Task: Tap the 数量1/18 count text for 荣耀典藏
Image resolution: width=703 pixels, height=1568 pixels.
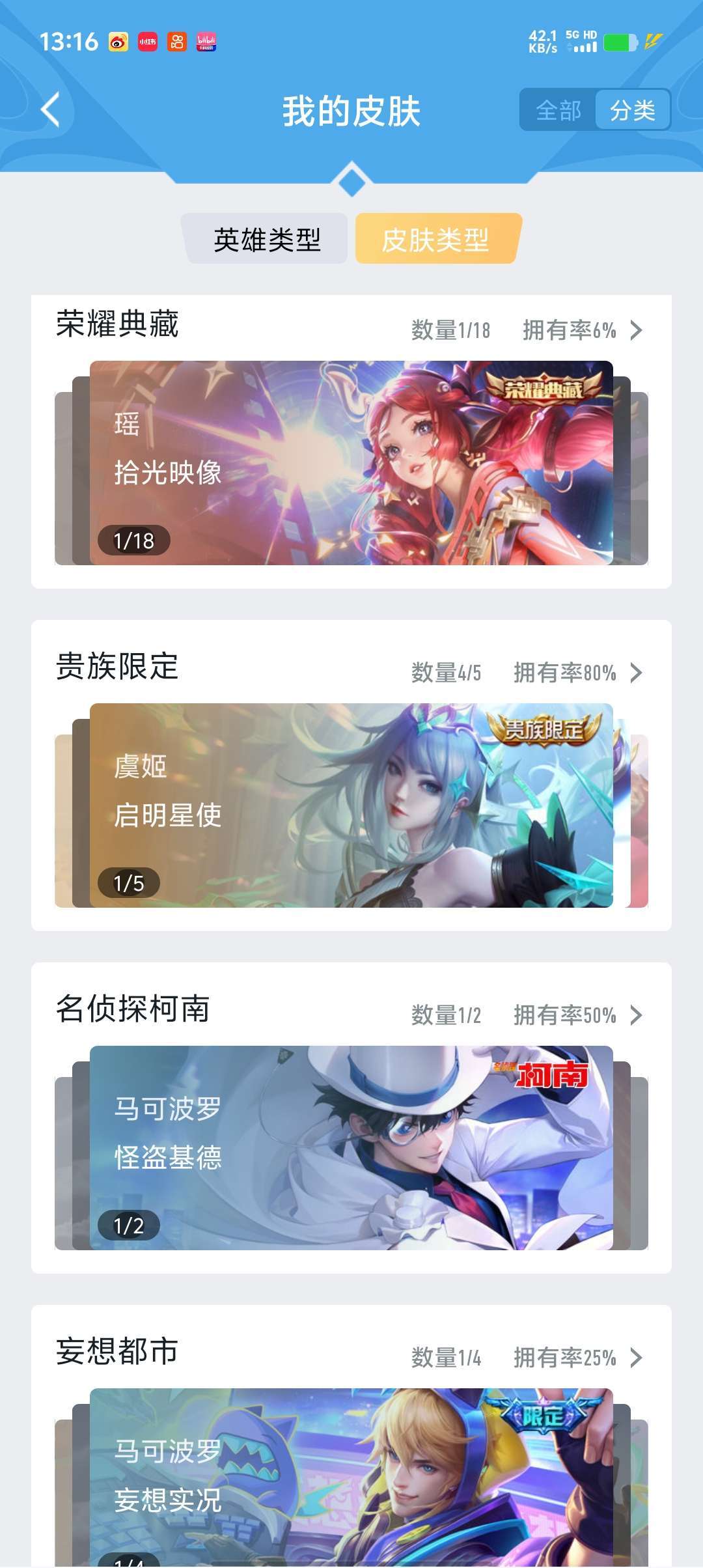Action: coord(449,331)
